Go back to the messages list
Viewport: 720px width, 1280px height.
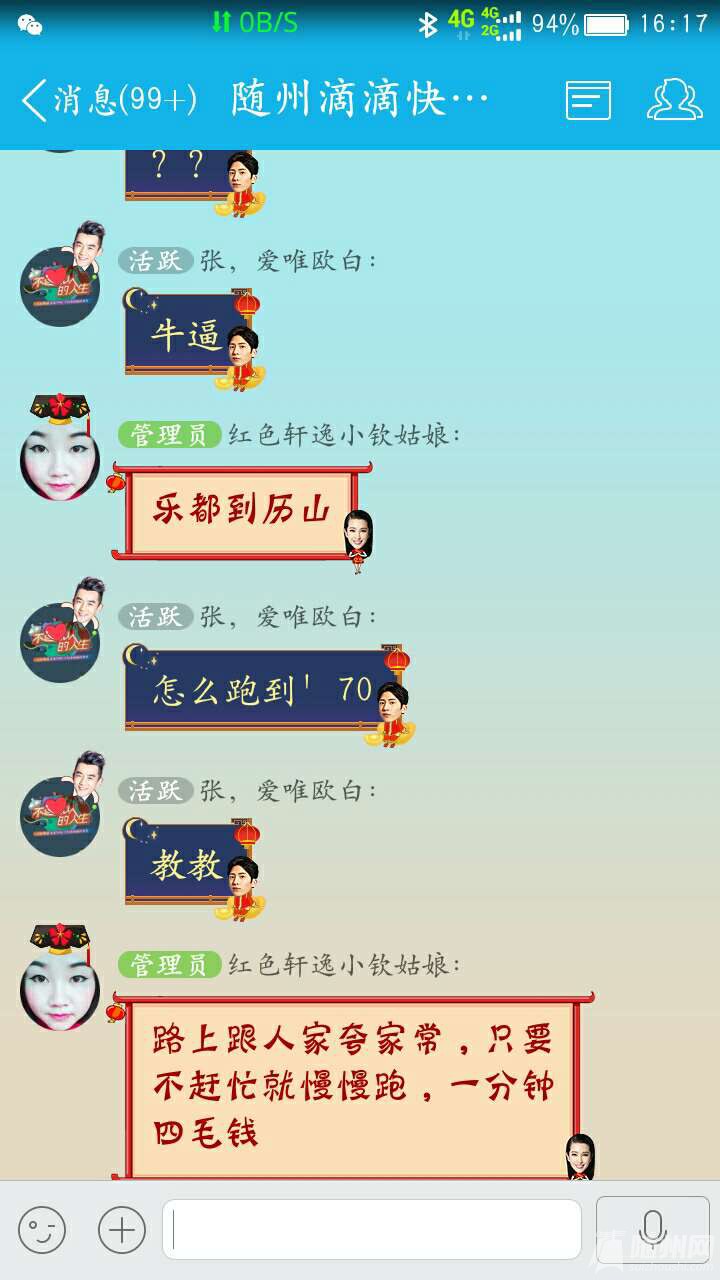pyautogui.click(x=105, y=100)
